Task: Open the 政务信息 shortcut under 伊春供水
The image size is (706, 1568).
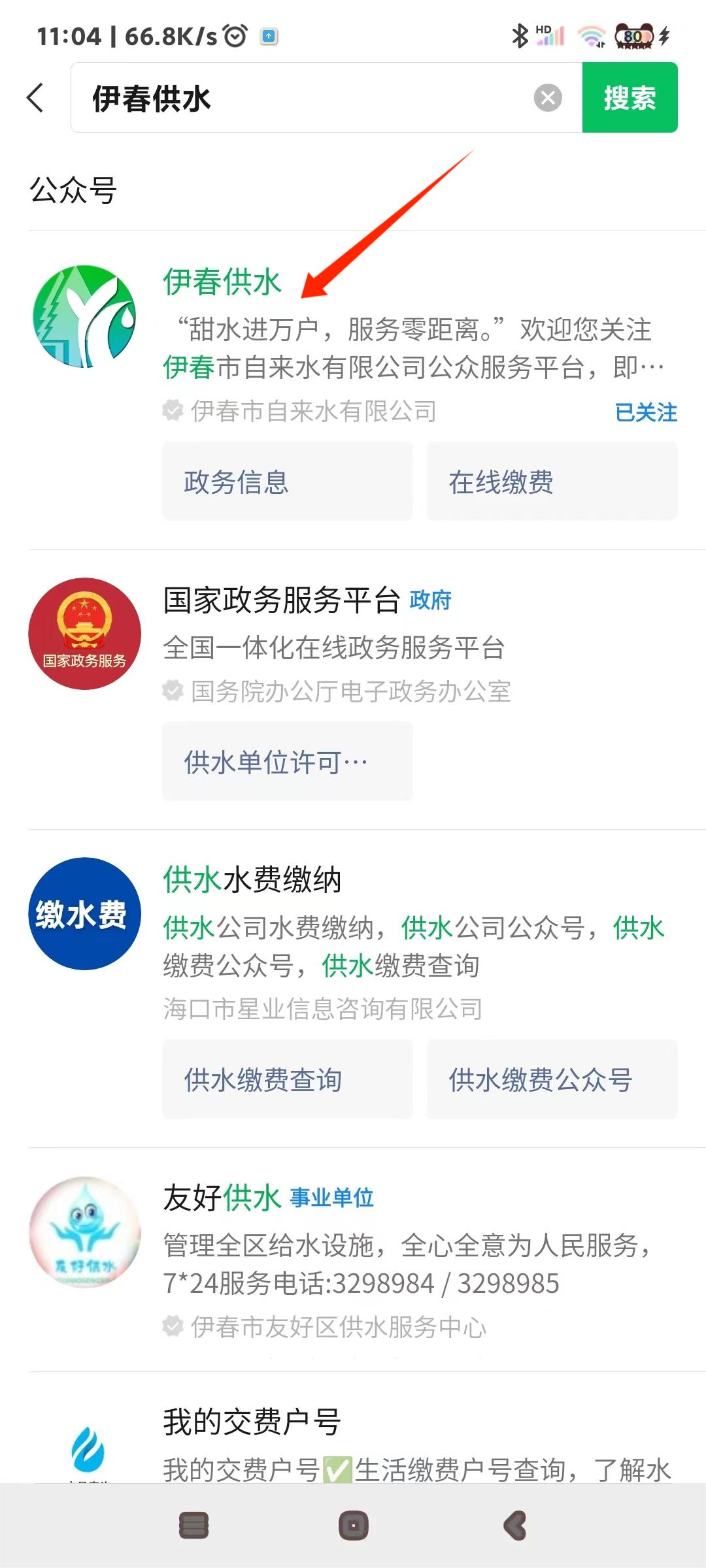Action: [288, 482]
